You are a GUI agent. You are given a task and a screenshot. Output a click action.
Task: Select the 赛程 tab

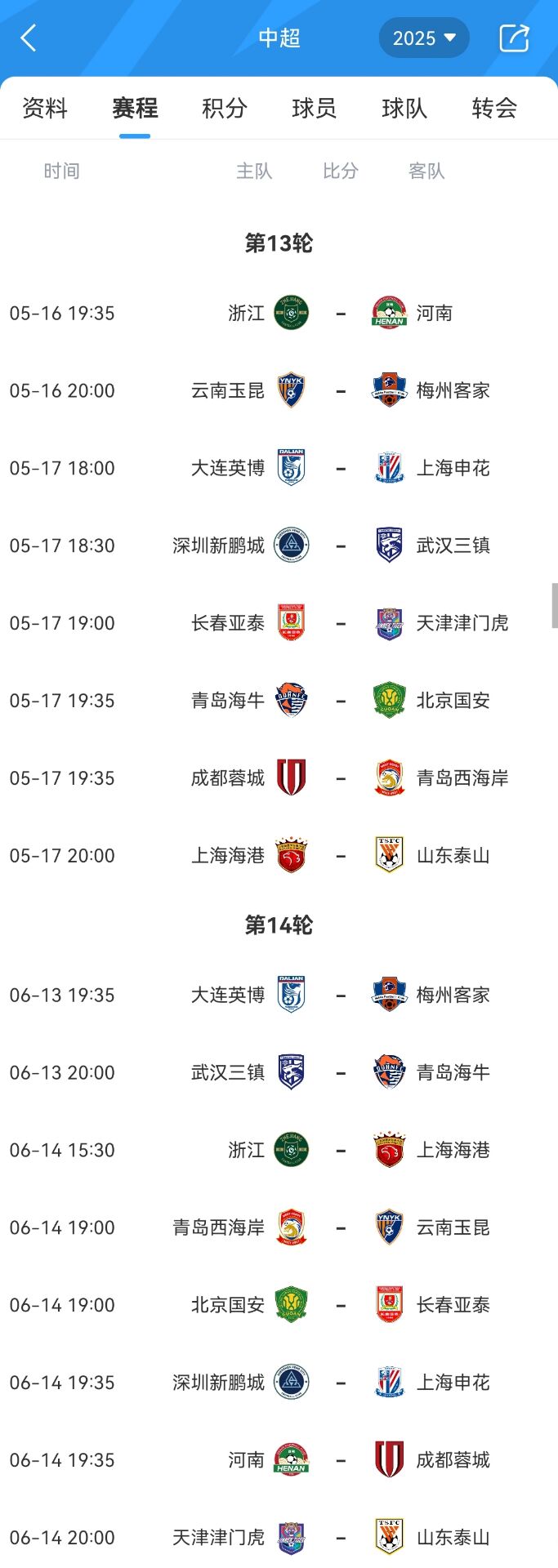point(135,108)
